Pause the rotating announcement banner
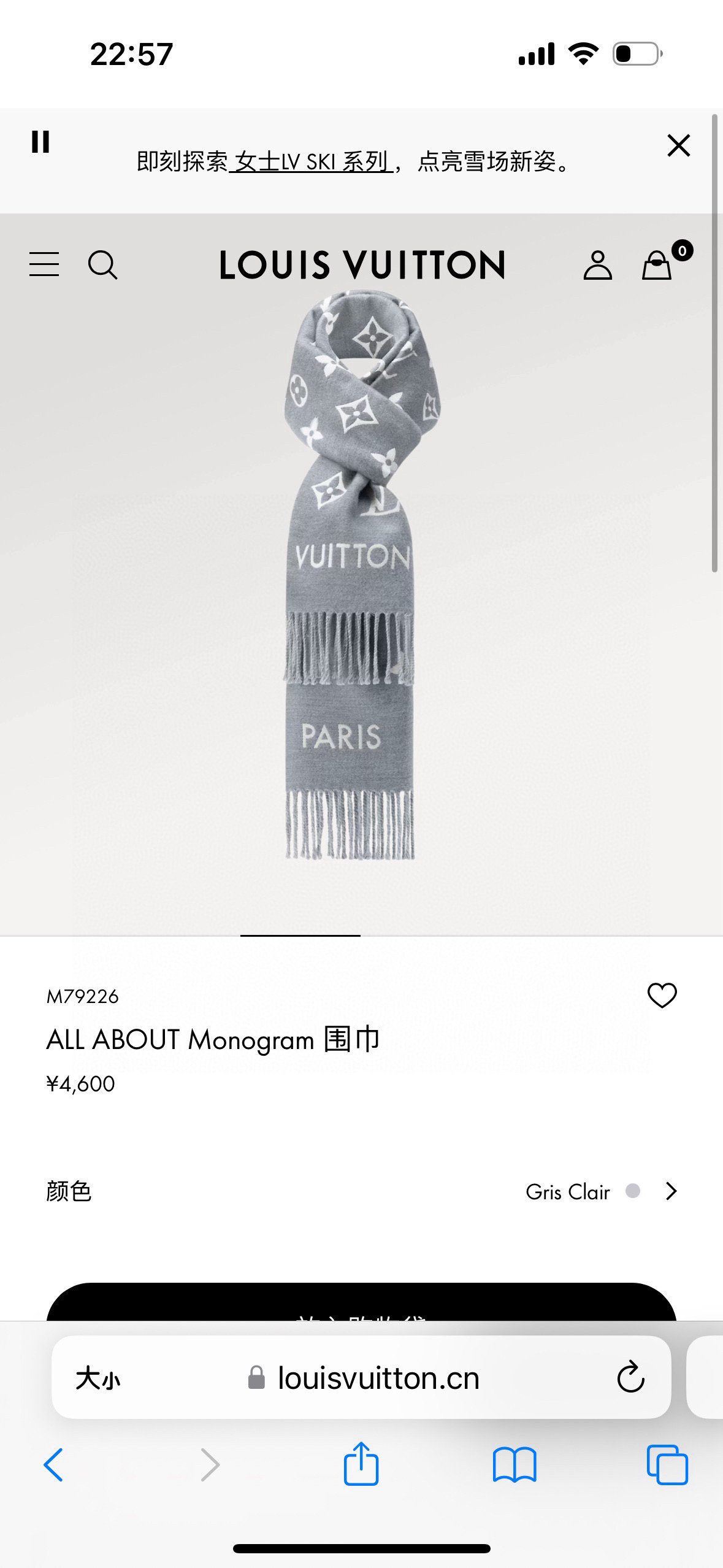723x1568 pixels. pos(40,142)
